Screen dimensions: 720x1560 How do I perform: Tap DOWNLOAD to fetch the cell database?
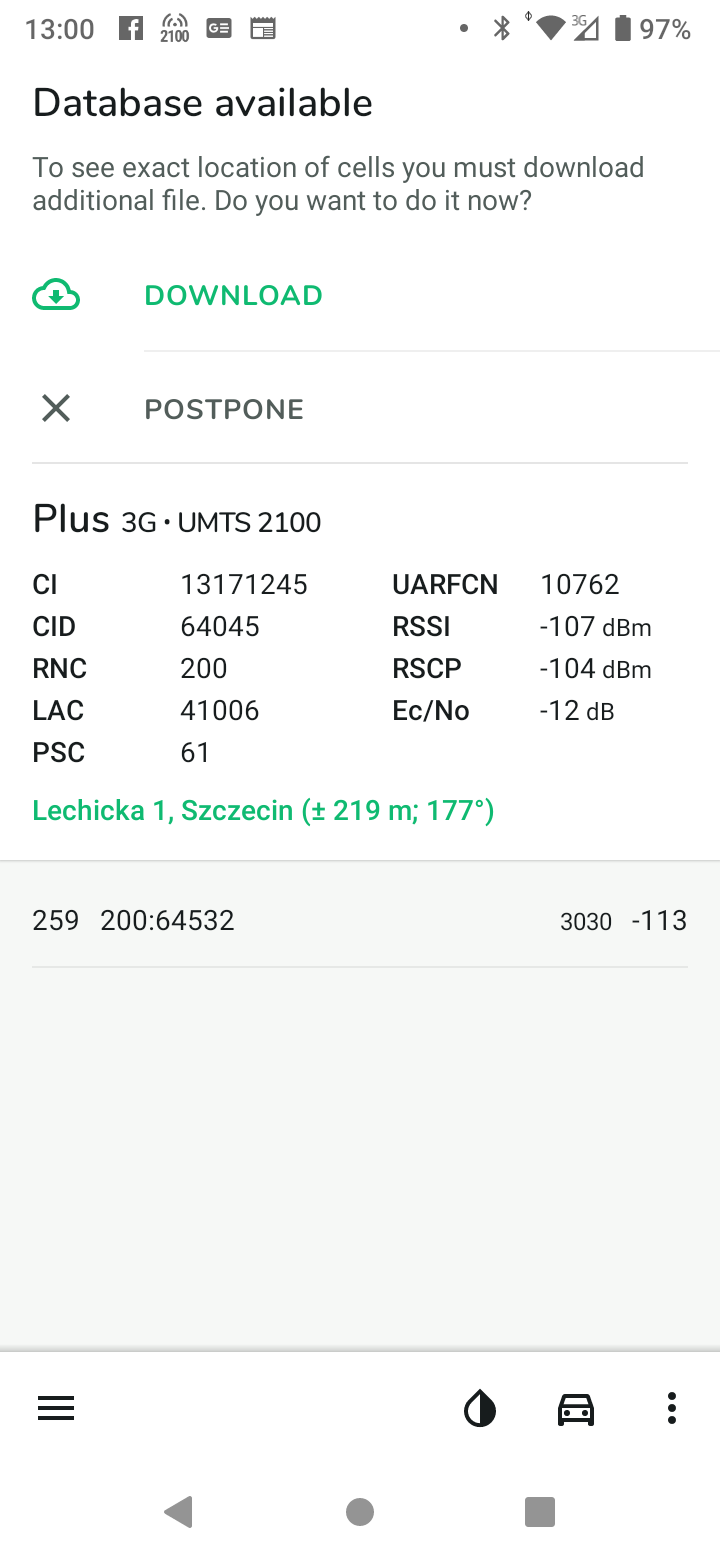(233, 295)
